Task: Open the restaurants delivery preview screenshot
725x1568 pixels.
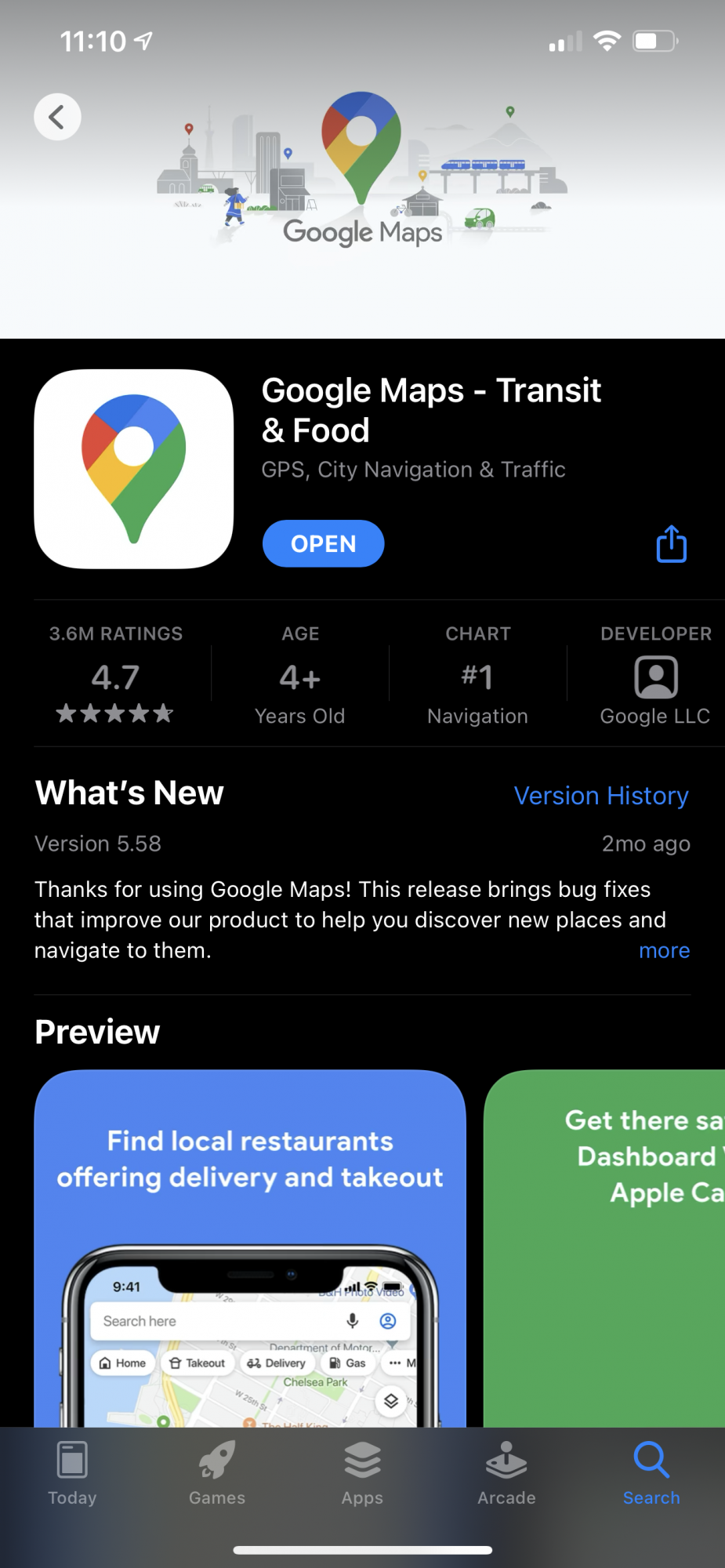Action: coord(250,1248)
